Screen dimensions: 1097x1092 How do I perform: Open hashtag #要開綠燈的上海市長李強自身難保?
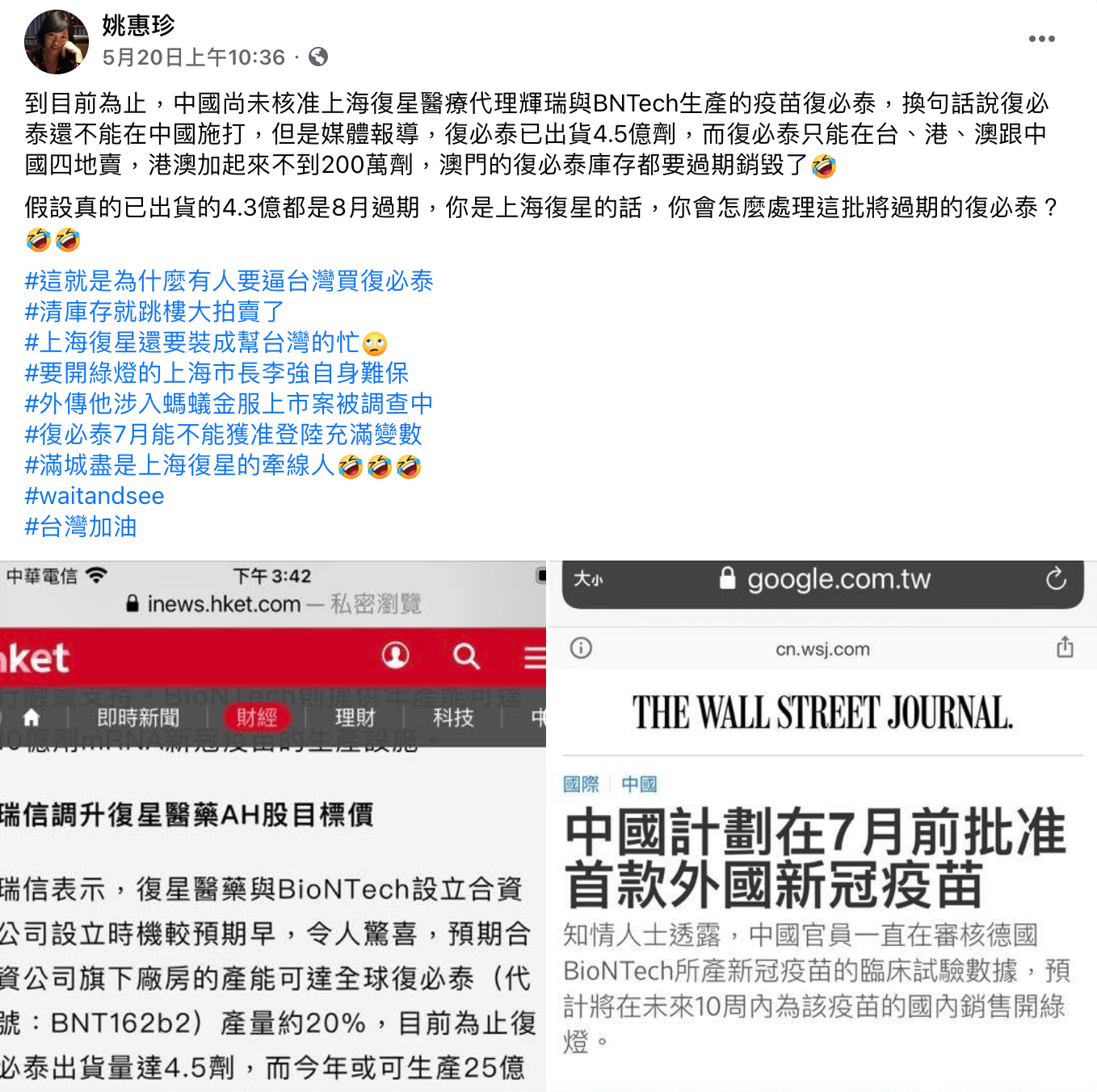point(216,373)
